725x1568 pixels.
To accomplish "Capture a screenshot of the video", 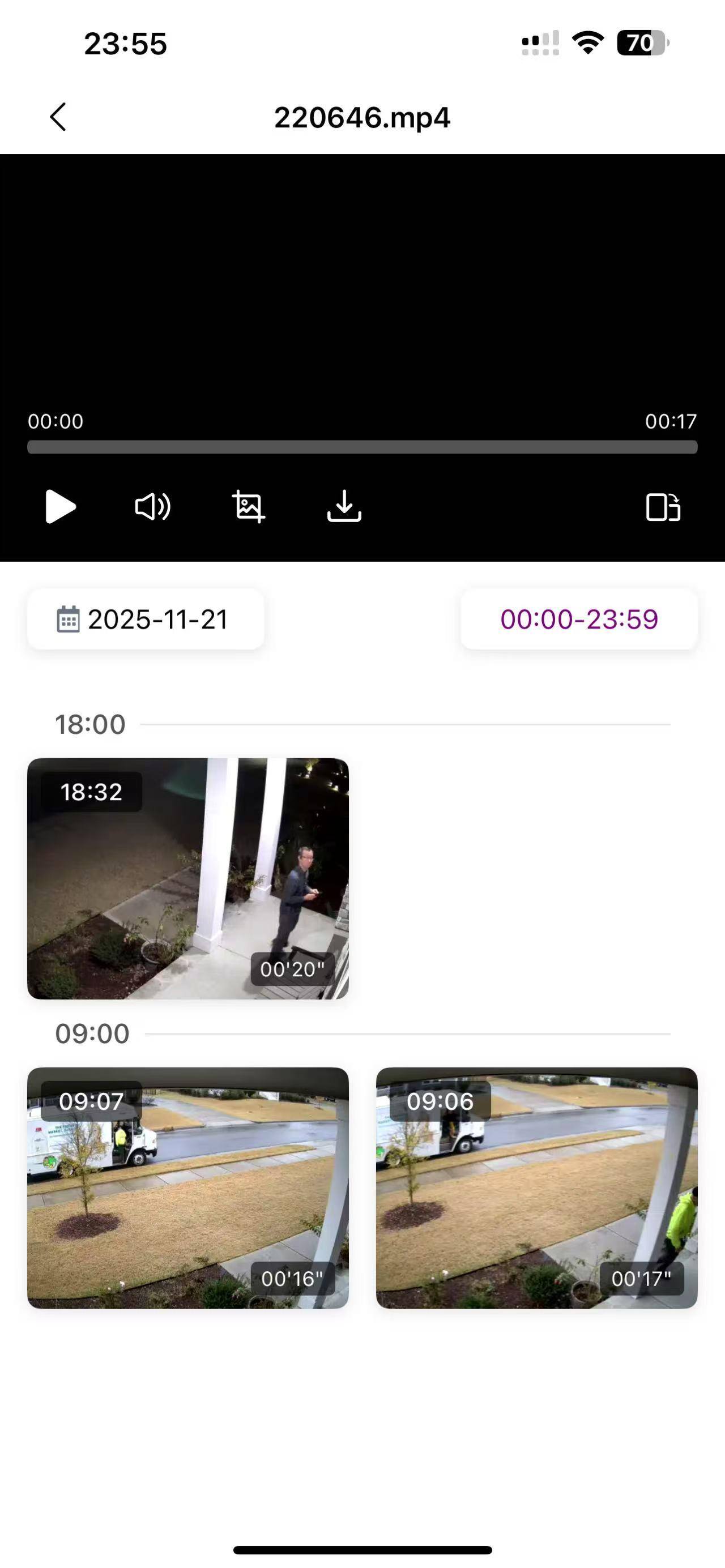I will (x=248, y=506).
